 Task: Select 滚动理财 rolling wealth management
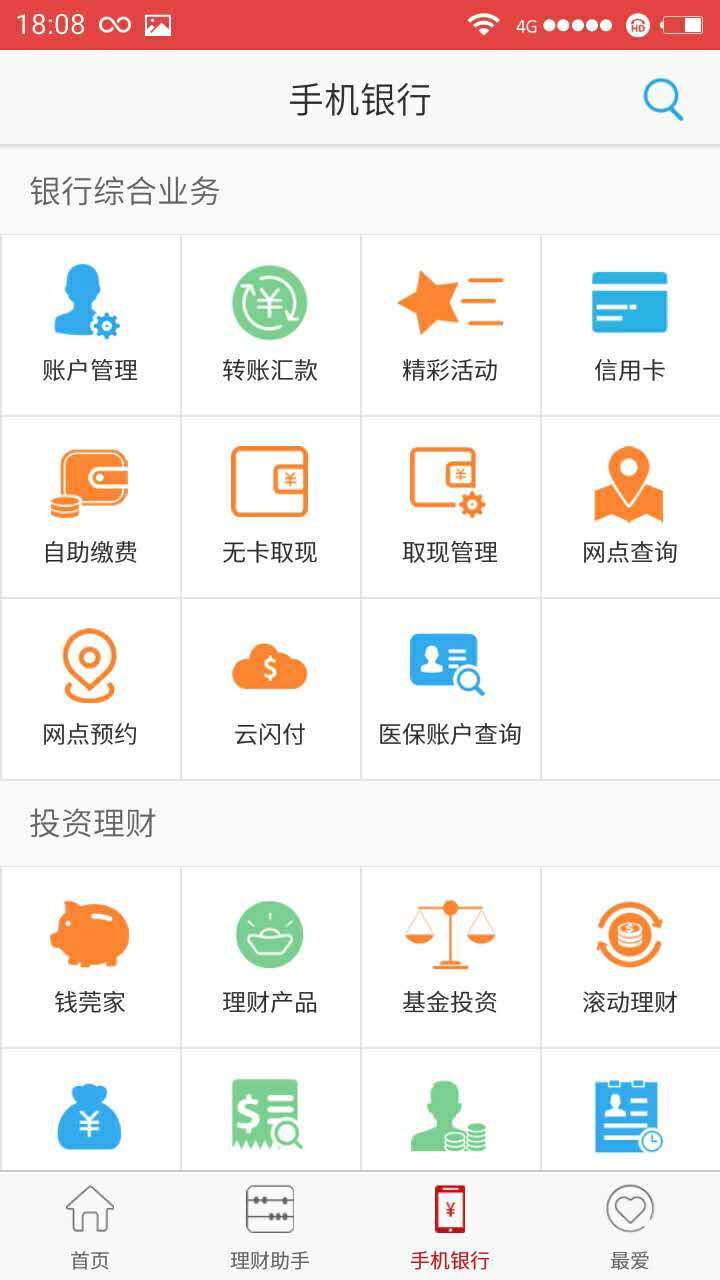pos(630,957)
